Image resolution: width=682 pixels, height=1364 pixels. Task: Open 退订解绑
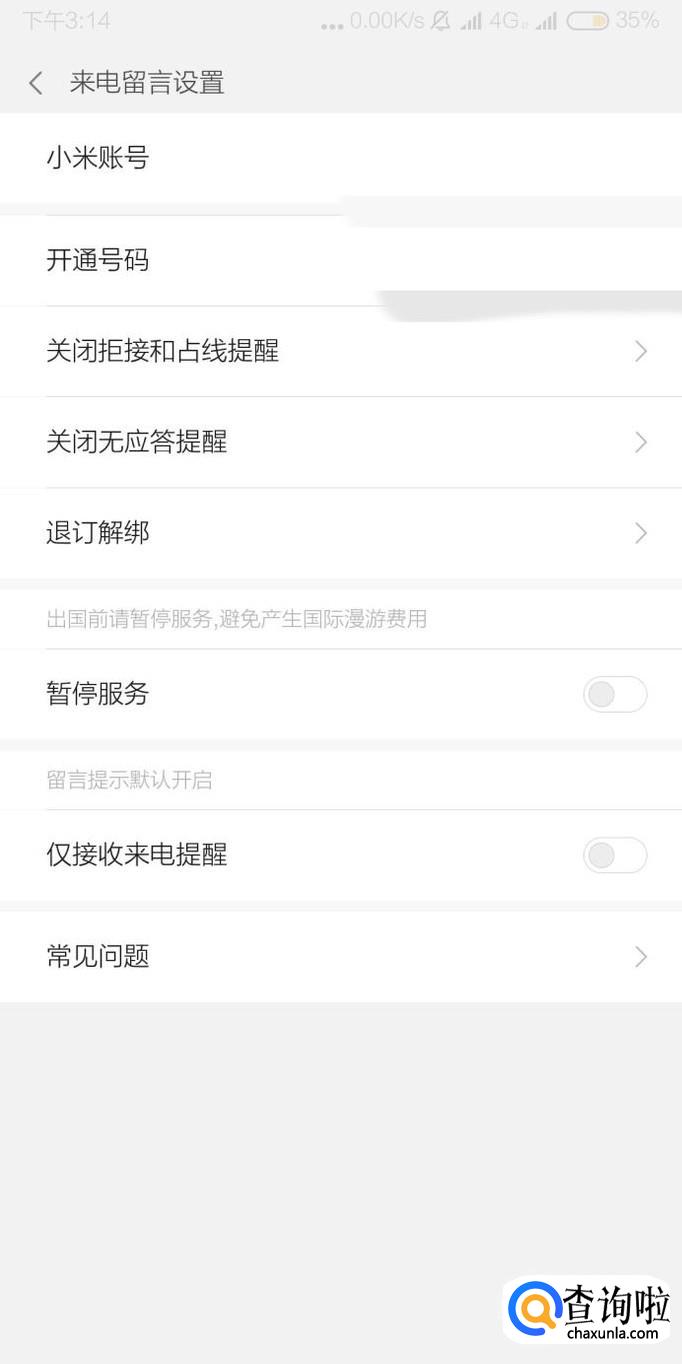coord(340,533)
